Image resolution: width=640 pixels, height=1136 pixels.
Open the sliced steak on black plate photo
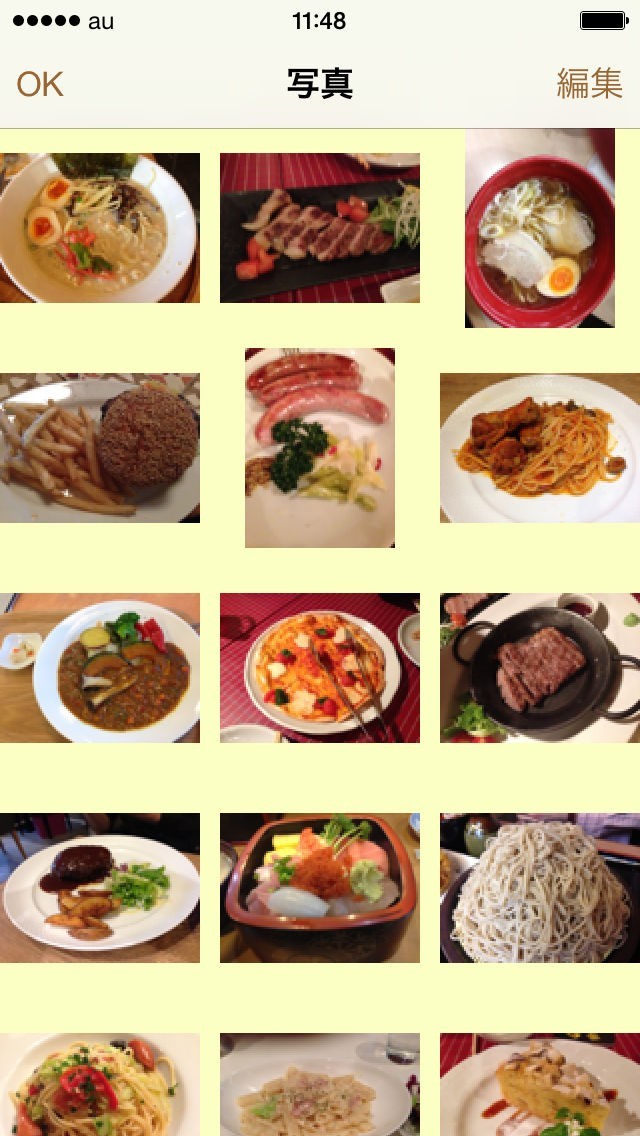pyautogui.click(x=320, y=227)
